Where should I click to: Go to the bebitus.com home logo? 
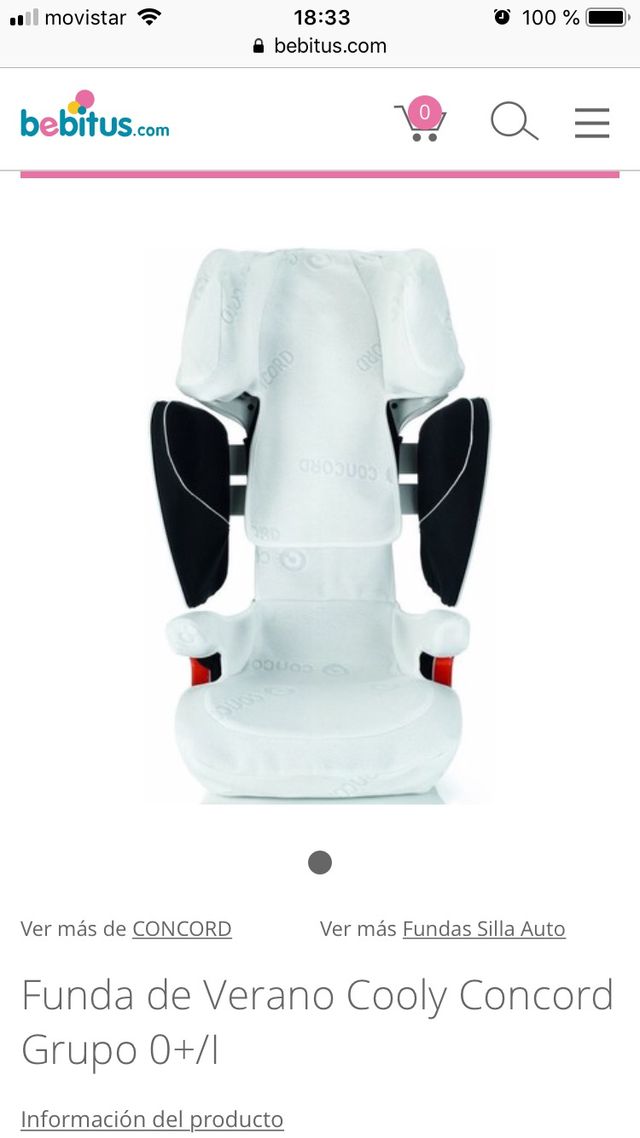94,115
